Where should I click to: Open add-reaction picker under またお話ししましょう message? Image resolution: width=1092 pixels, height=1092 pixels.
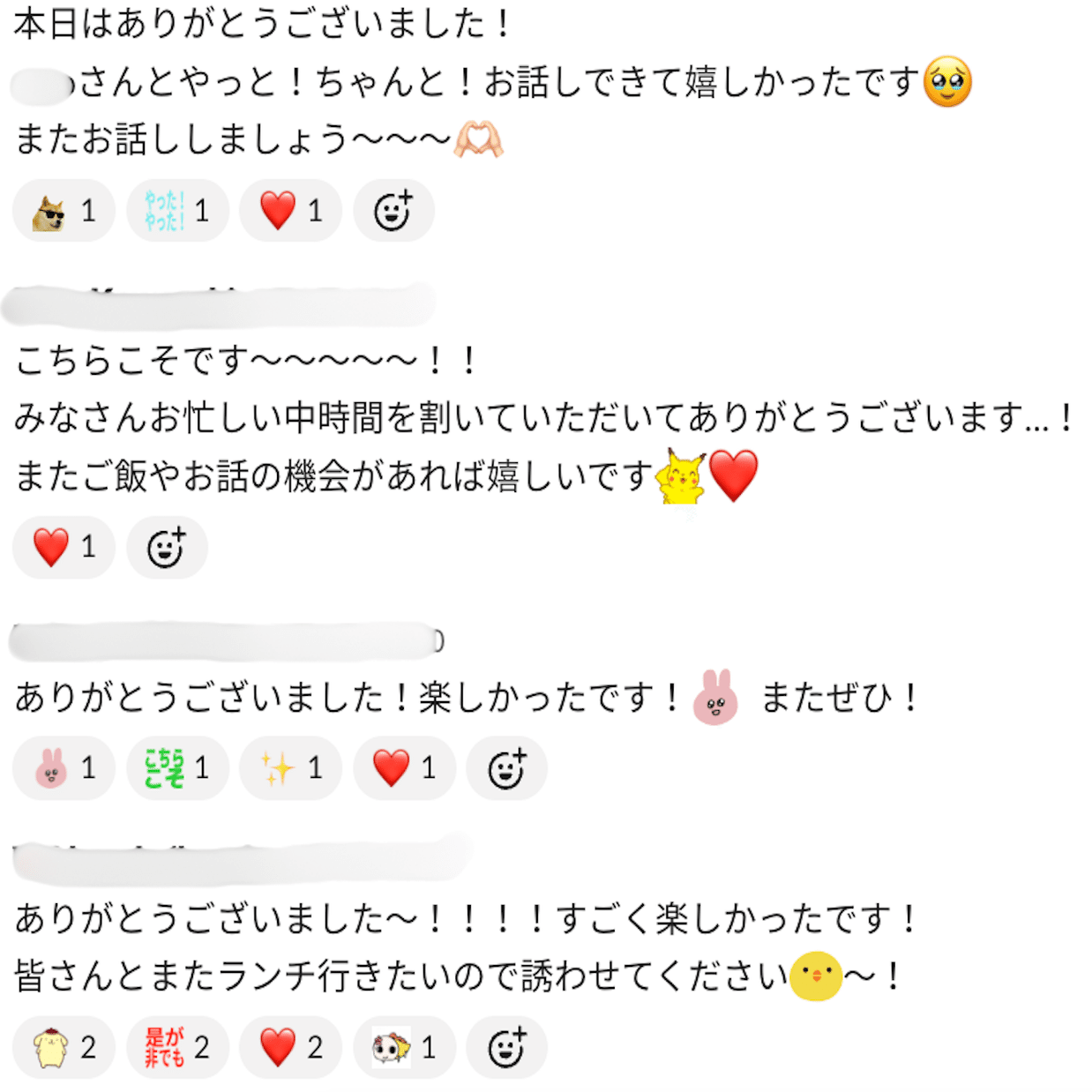pyautogui.click(x=393, y=211)
